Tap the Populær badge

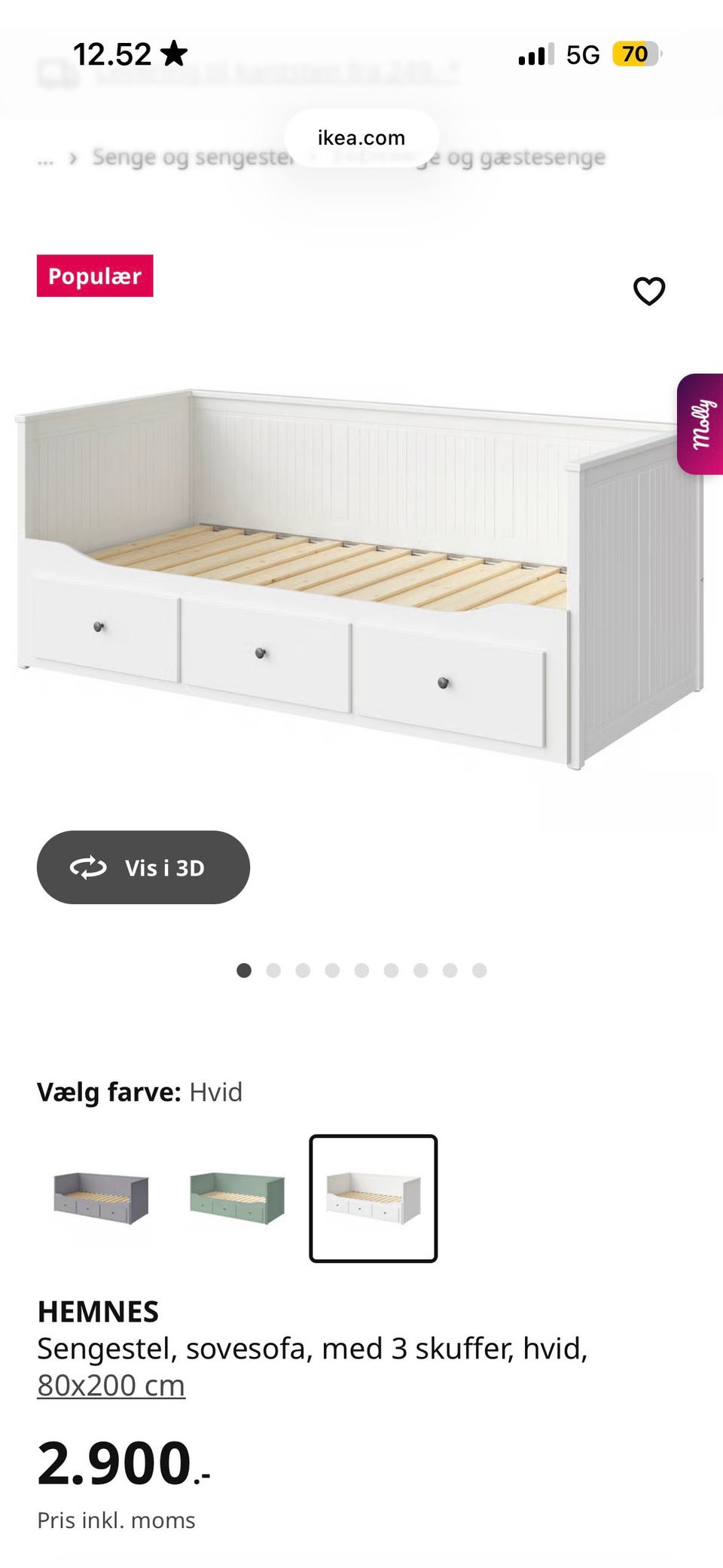(95, 276)
